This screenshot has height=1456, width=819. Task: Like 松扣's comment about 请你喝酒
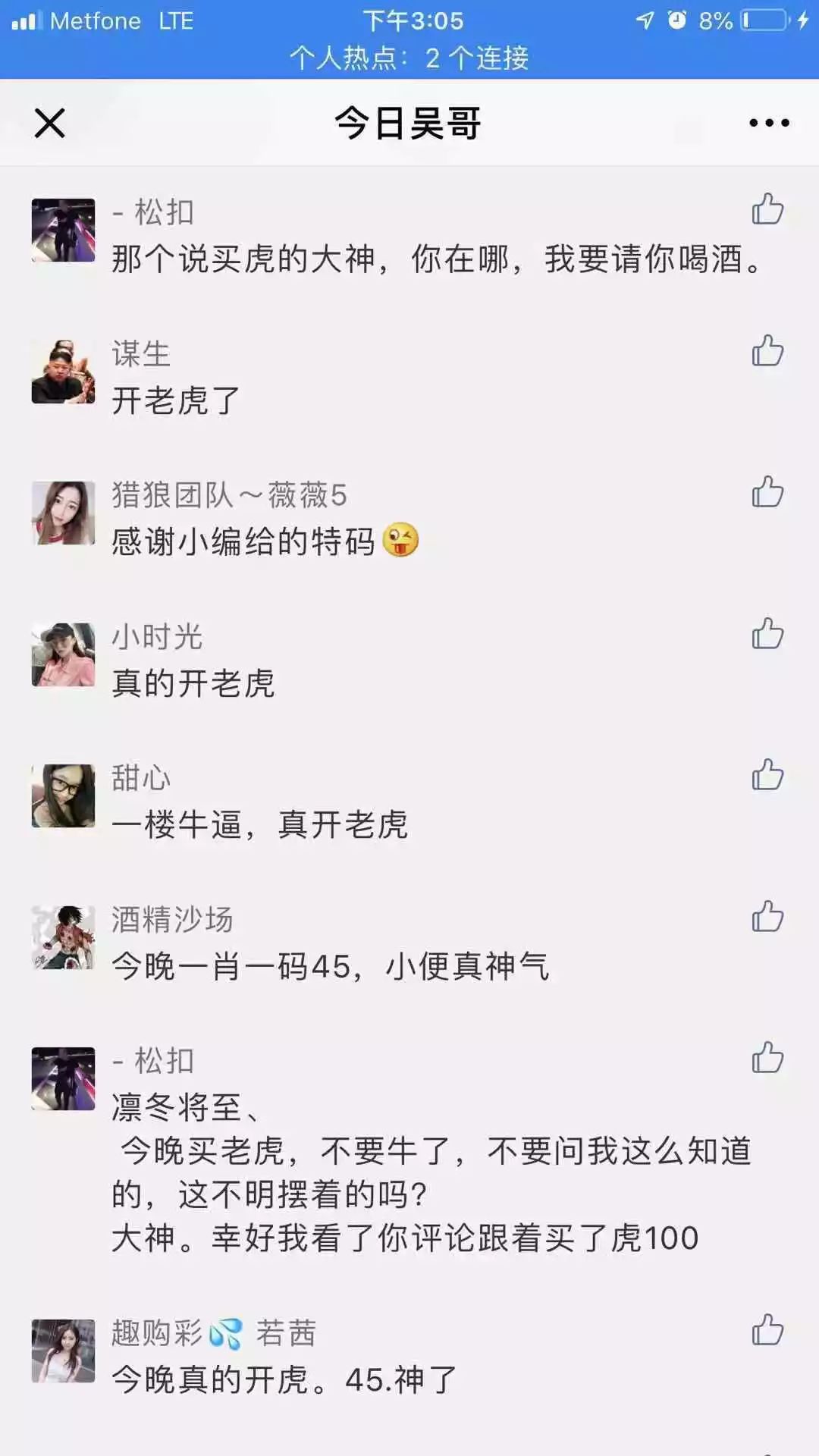pyautogui.click(x=767, y=209)
